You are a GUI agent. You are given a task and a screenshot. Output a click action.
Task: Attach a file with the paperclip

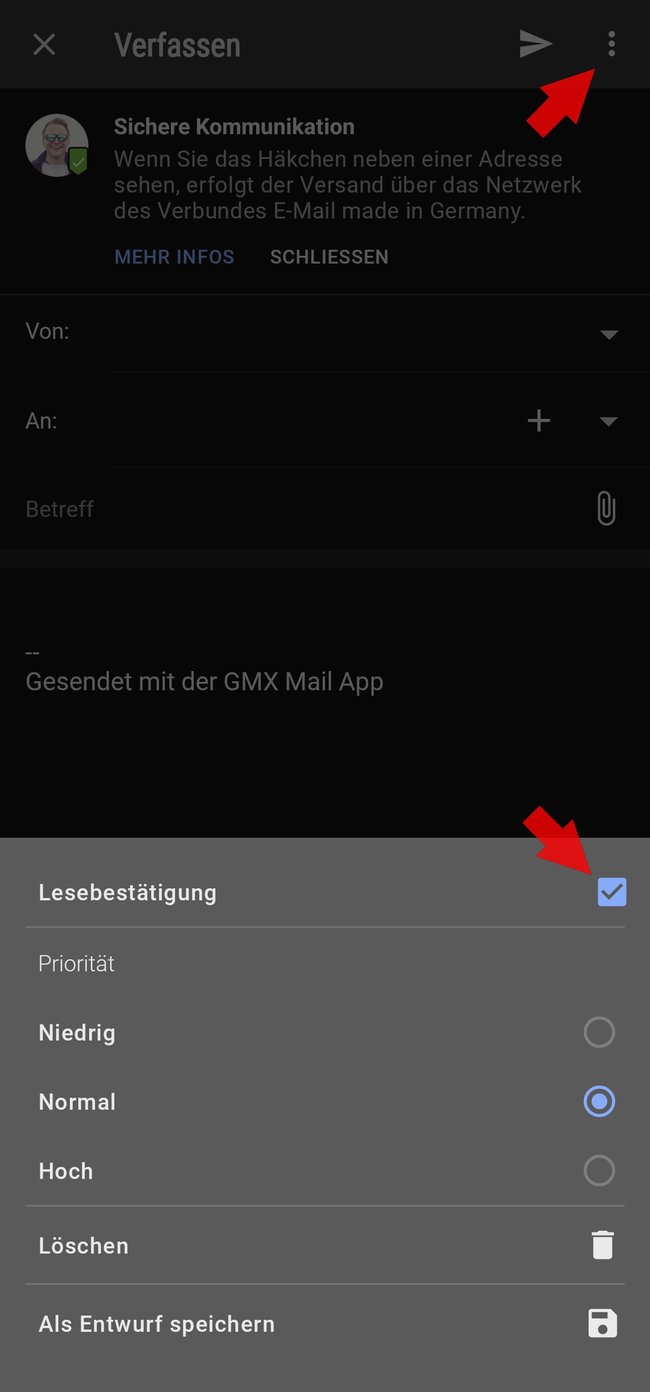606,509
